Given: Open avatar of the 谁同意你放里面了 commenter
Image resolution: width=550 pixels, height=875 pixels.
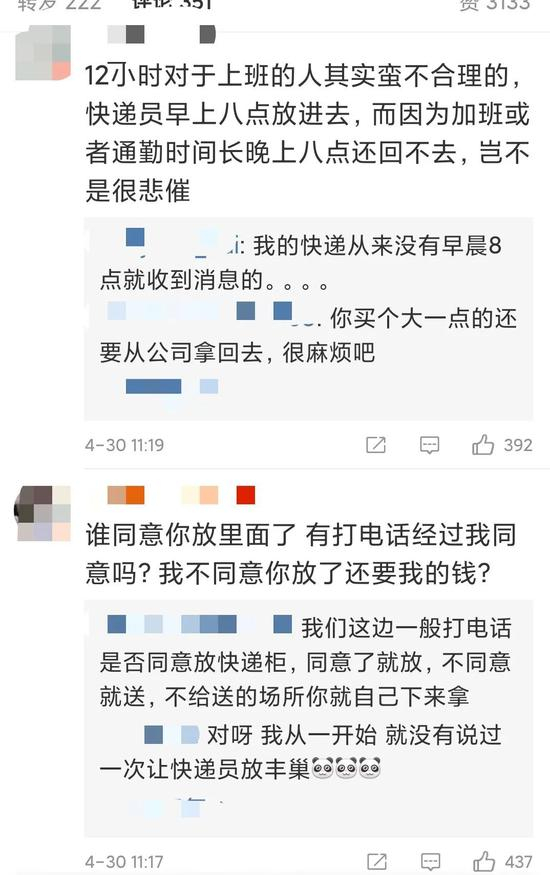Looking at the screenshot, I should click(x=44, y=513).
